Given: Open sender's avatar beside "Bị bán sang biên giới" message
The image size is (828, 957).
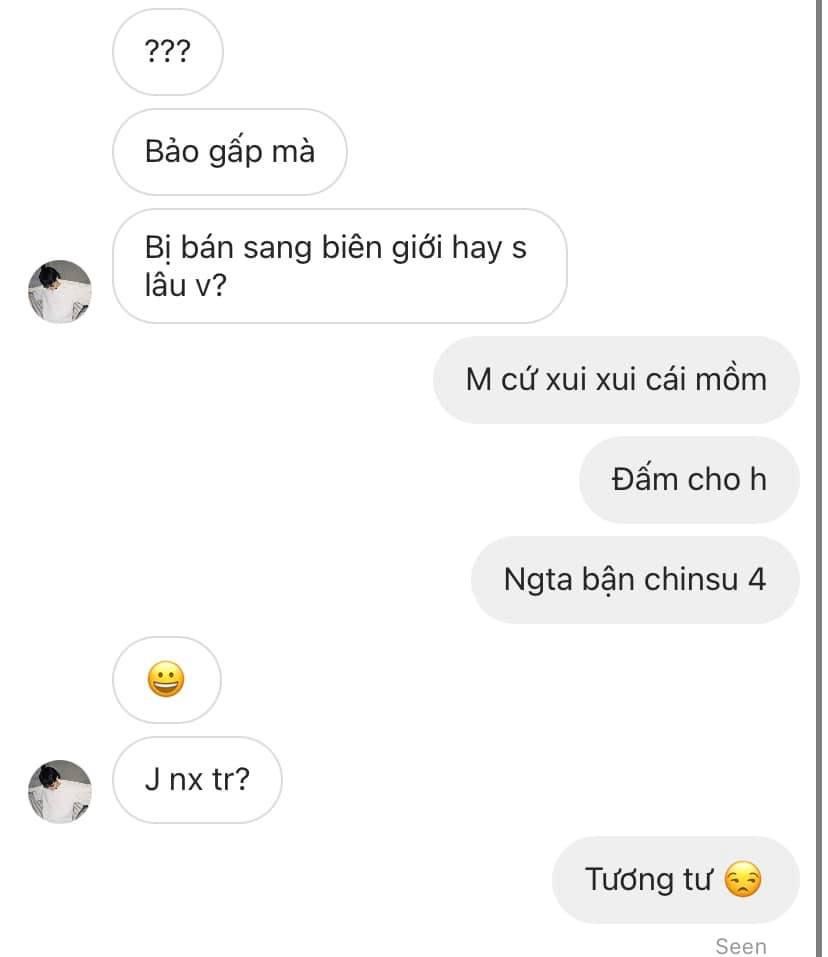Looking at the screenshot, I should [x=60, y=291].
